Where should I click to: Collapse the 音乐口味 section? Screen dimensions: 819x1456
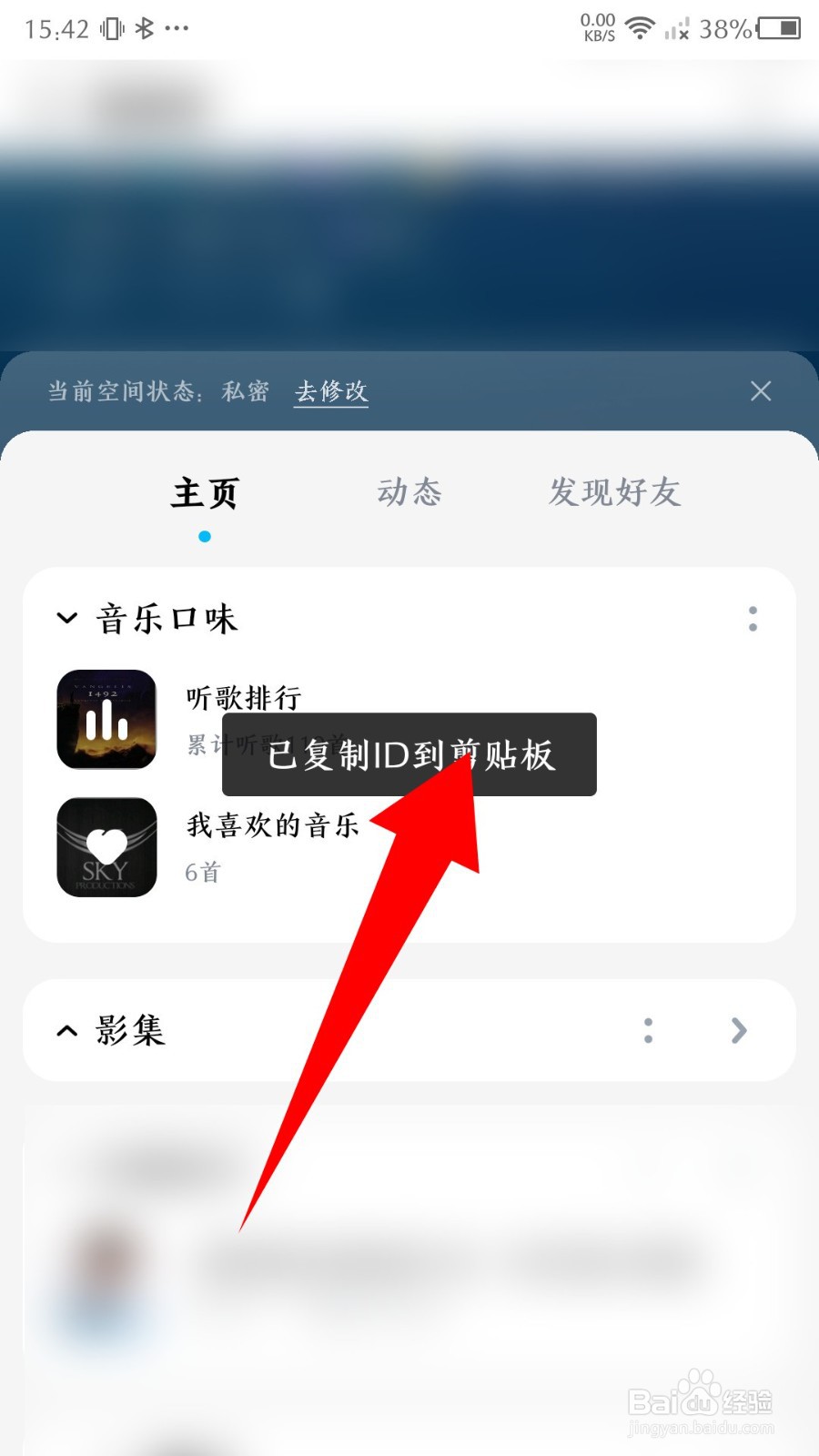coord(67,618)
